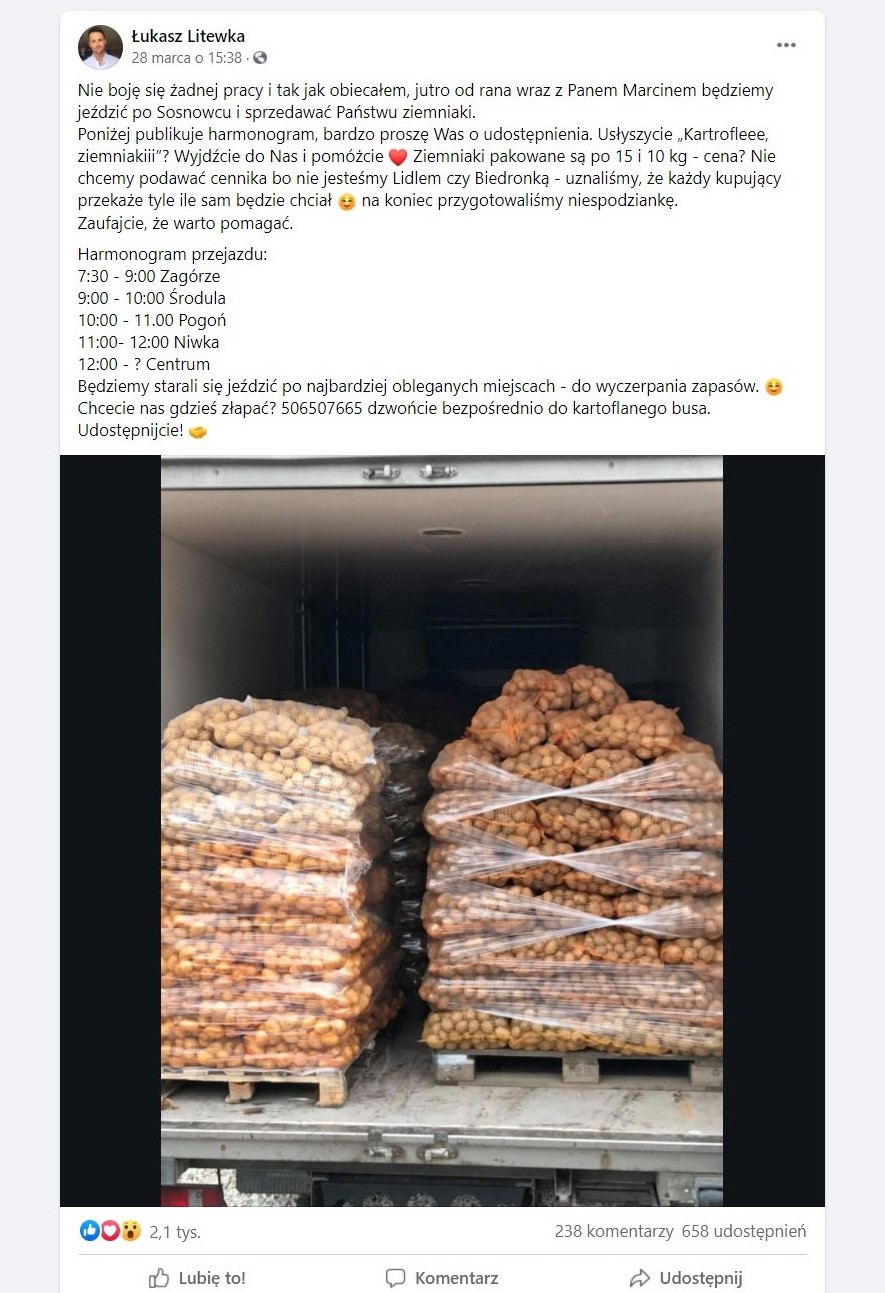
Task: Show the 238 komentarzy
Action: point(613,1232)
